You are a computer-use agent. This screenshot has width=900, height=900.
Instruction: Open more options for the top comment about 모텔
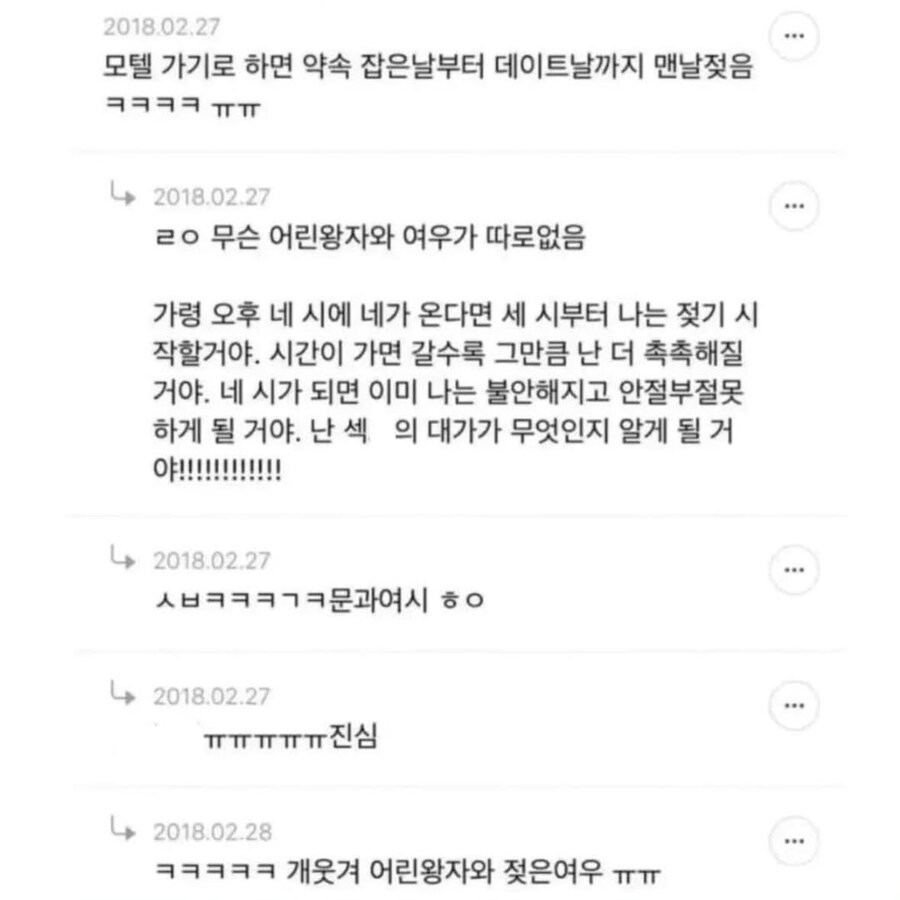[x=794, y=35]
